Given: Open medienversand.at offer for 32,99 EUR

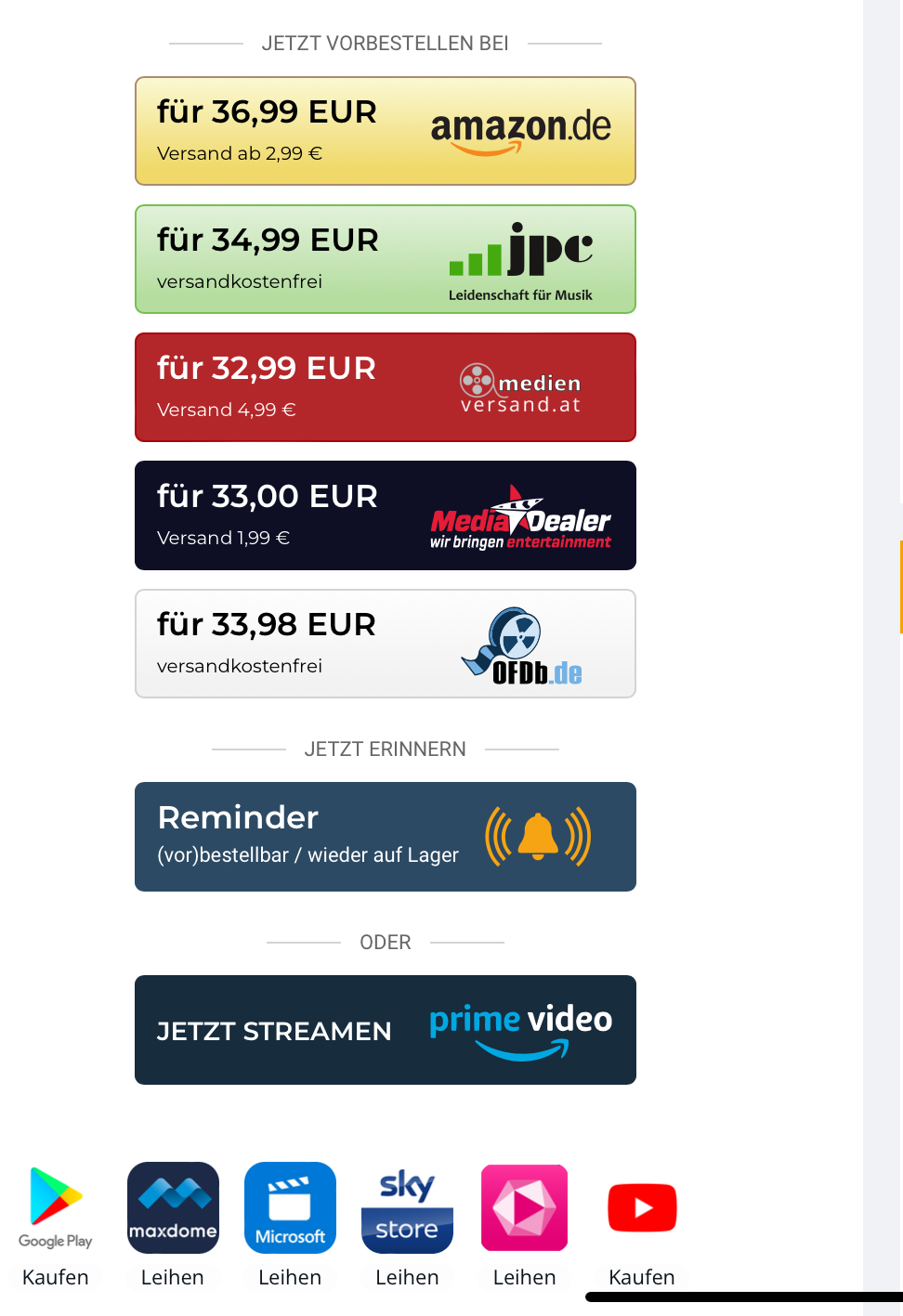Looking at the screenshot, I should (x=385, y=387).
